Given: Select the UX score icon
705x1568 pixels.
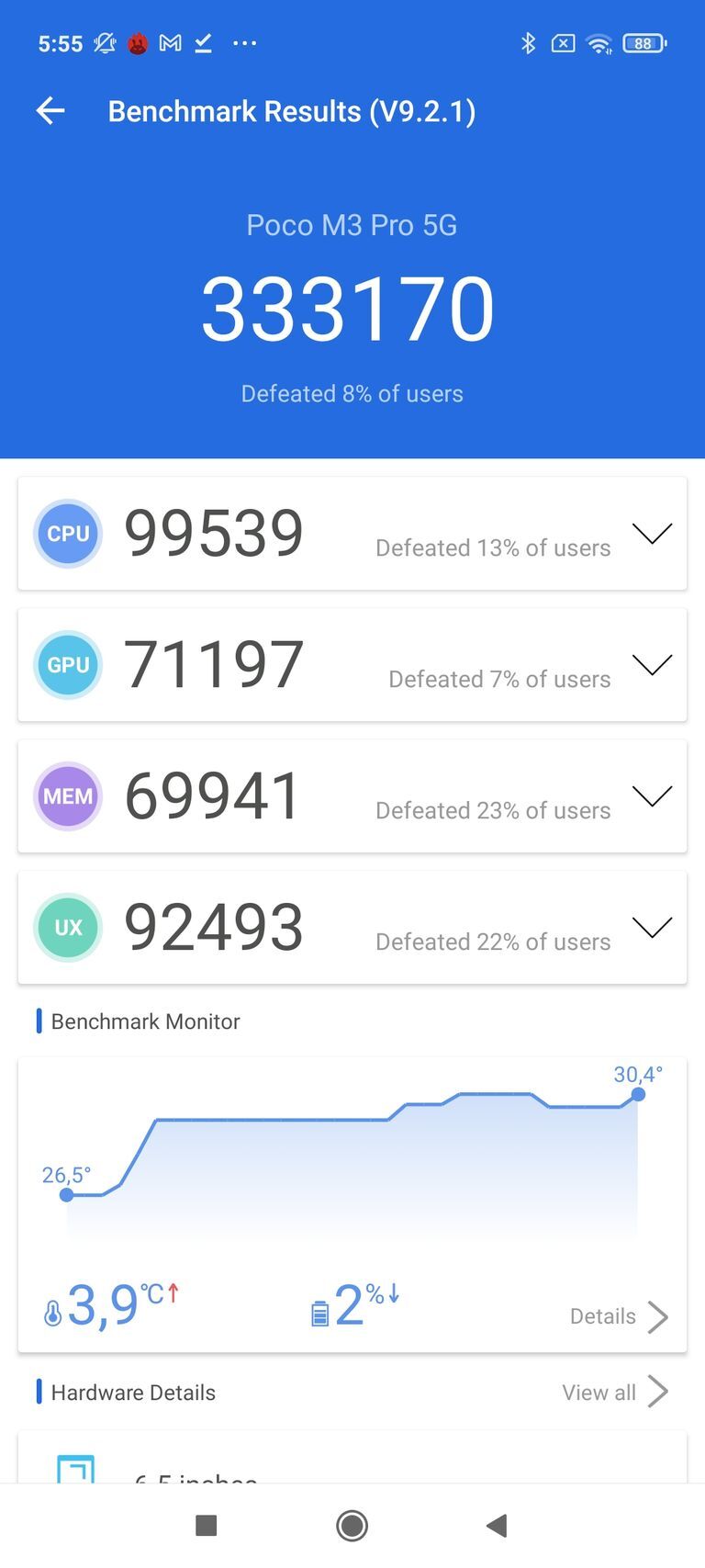Looking at the screenshot, I should (x=68, y=928).
